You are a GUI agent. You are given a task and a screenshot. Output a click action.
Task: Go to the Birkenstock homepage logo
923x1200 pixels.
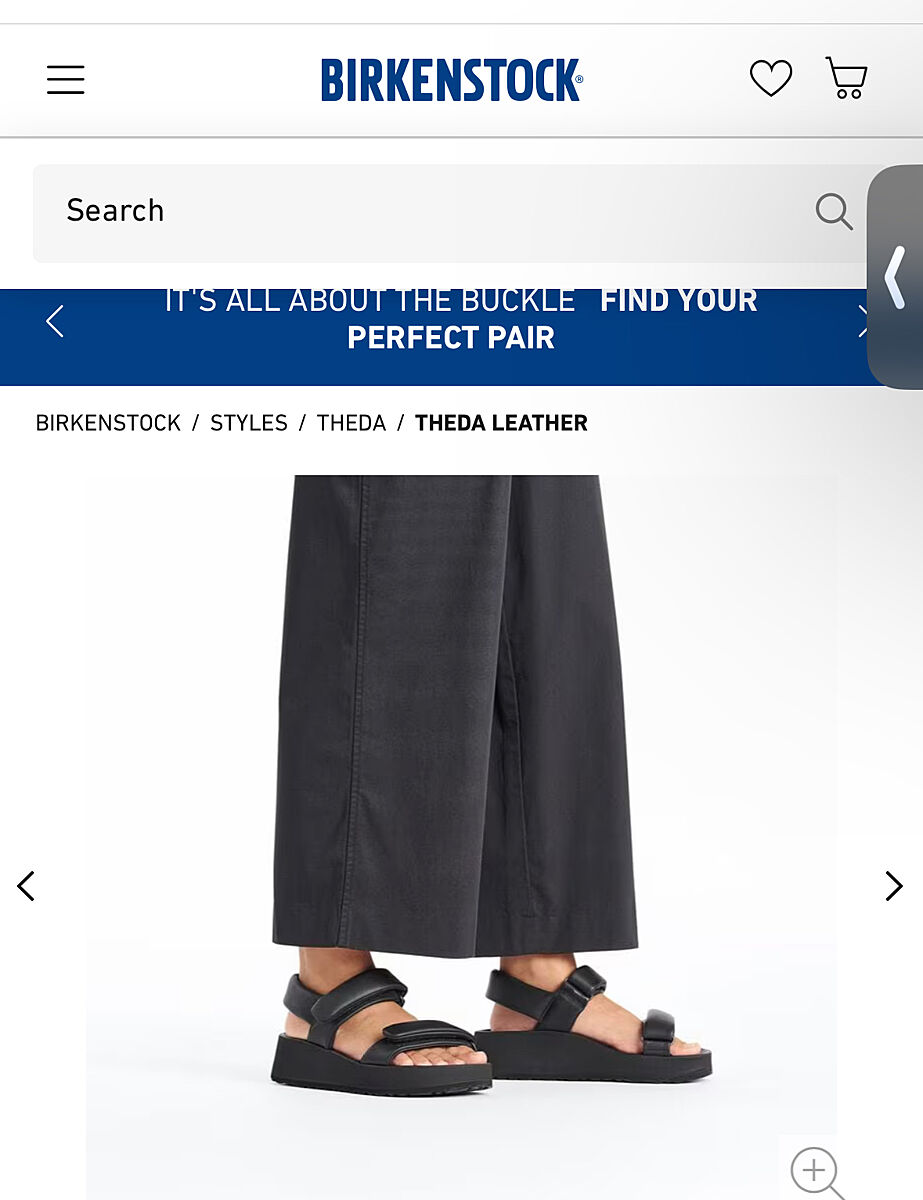coord(451,80)
